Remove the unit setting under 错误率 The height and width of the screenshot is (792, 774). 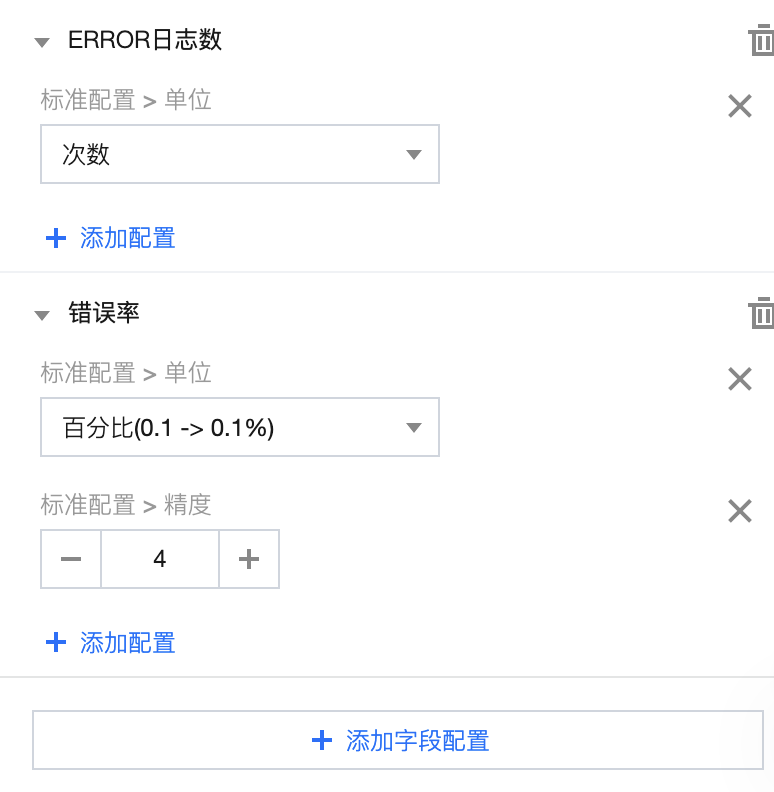point(739,379)
